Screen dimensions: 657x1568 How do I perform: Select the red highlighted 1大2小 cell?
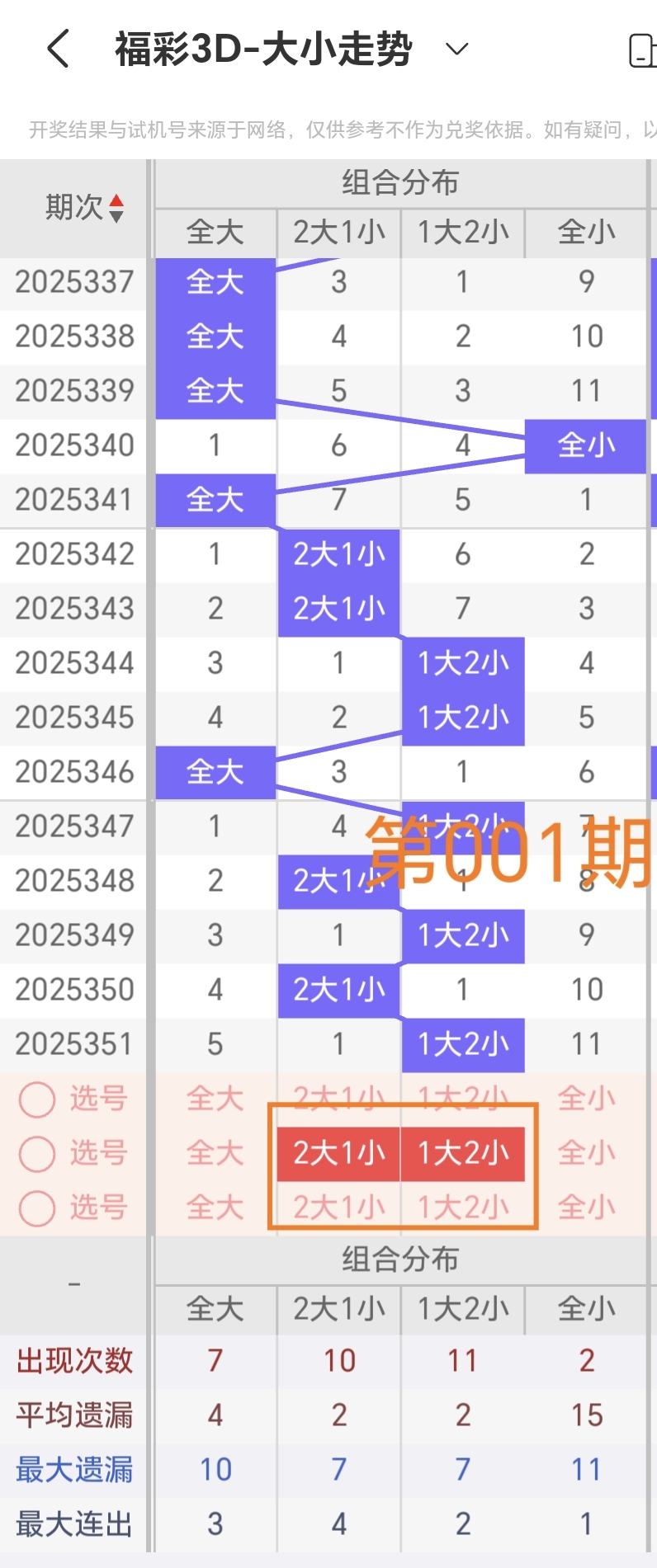(462, 1154)
